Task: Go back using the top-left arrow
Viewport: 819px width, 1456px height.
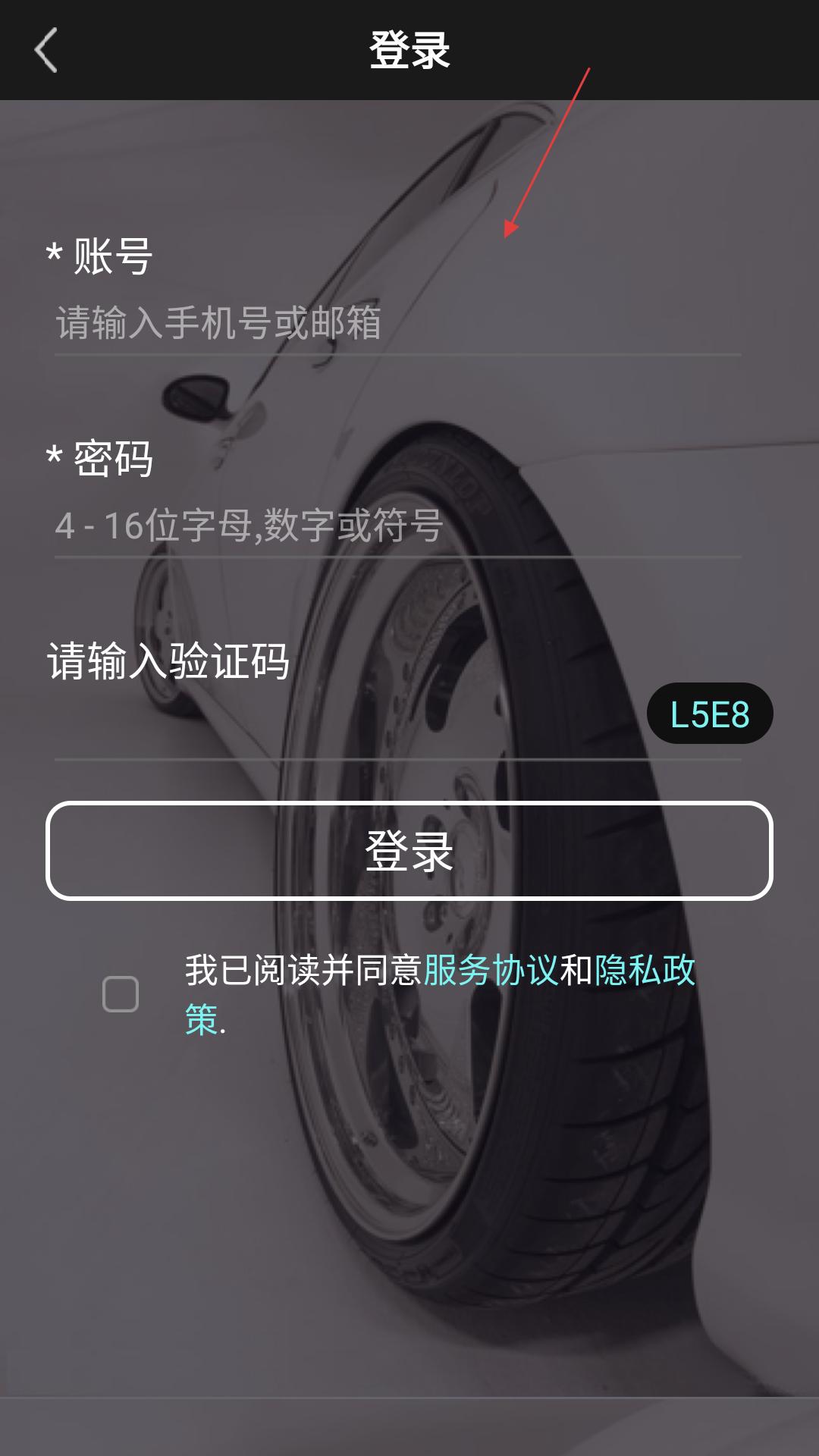Action: click(46, 50)
